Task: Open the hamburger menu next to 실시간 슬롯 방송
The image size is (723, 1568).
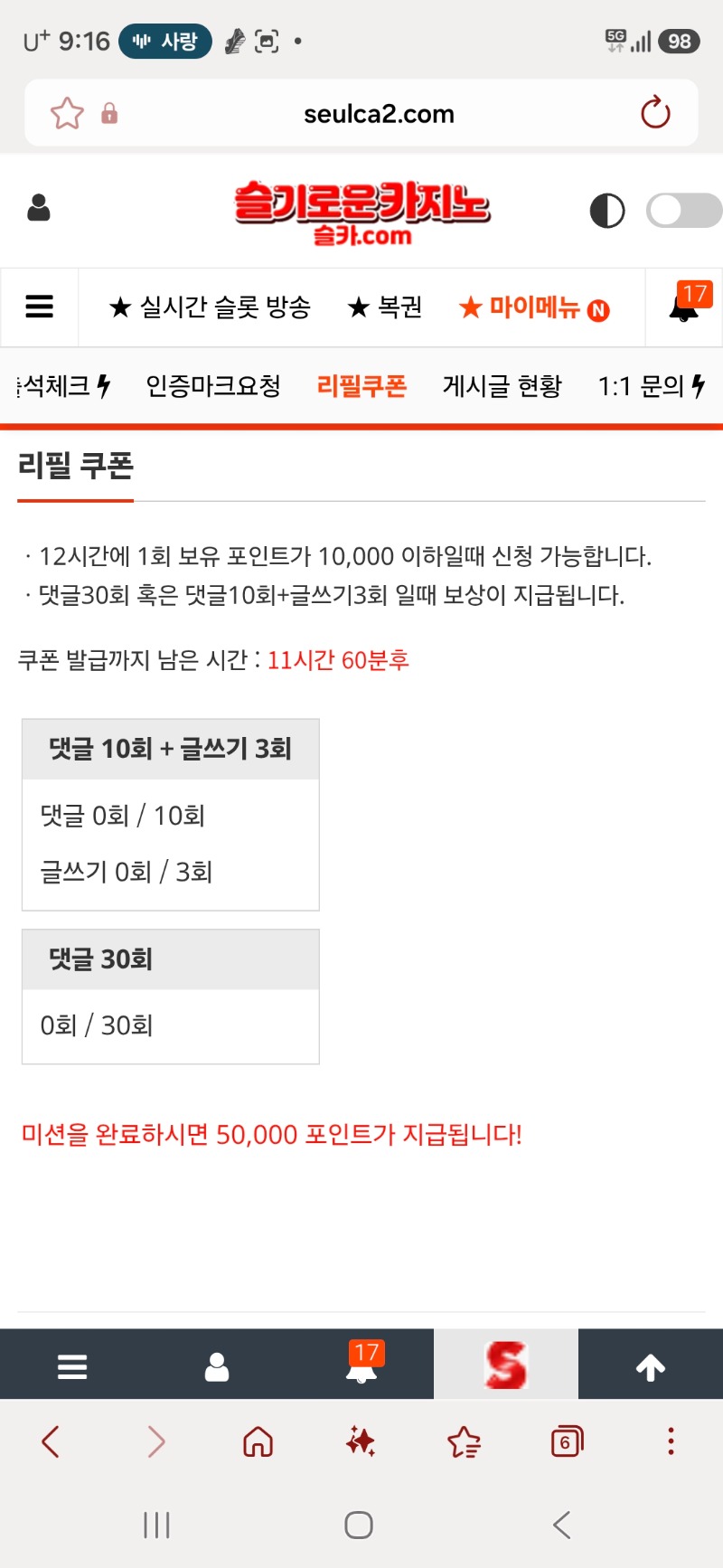Action: click(39, 307)
